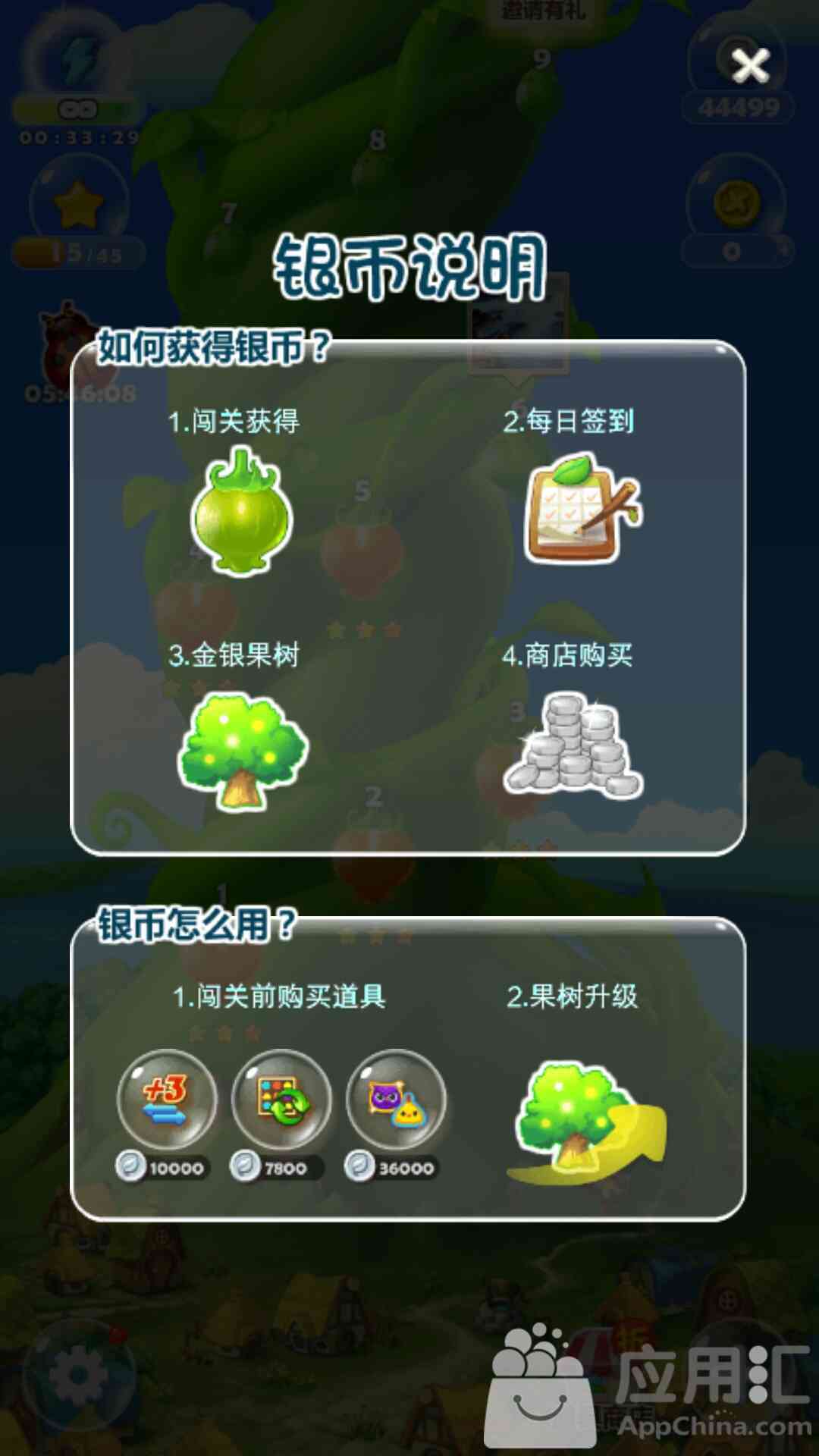This screenshot has width=819, height=1456.
Task: Close the silver coin info dialog
Action: (x=750, y=66)
